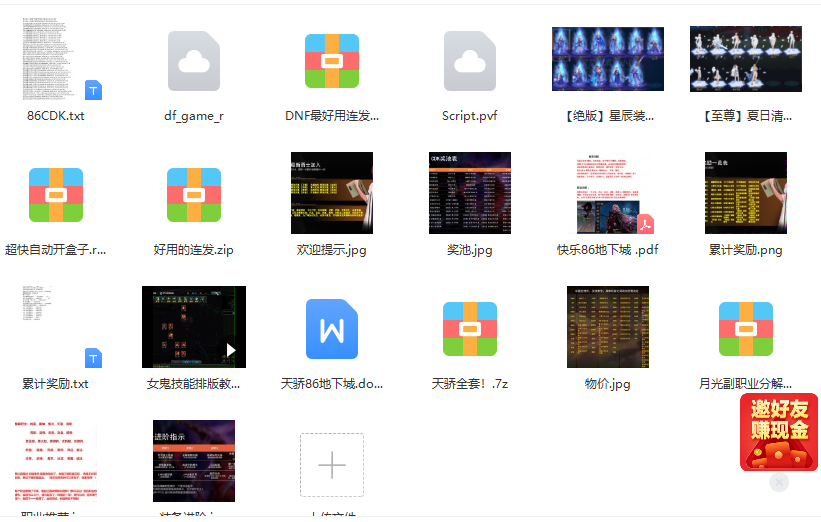Open the df_game_r file

[194, 60]
